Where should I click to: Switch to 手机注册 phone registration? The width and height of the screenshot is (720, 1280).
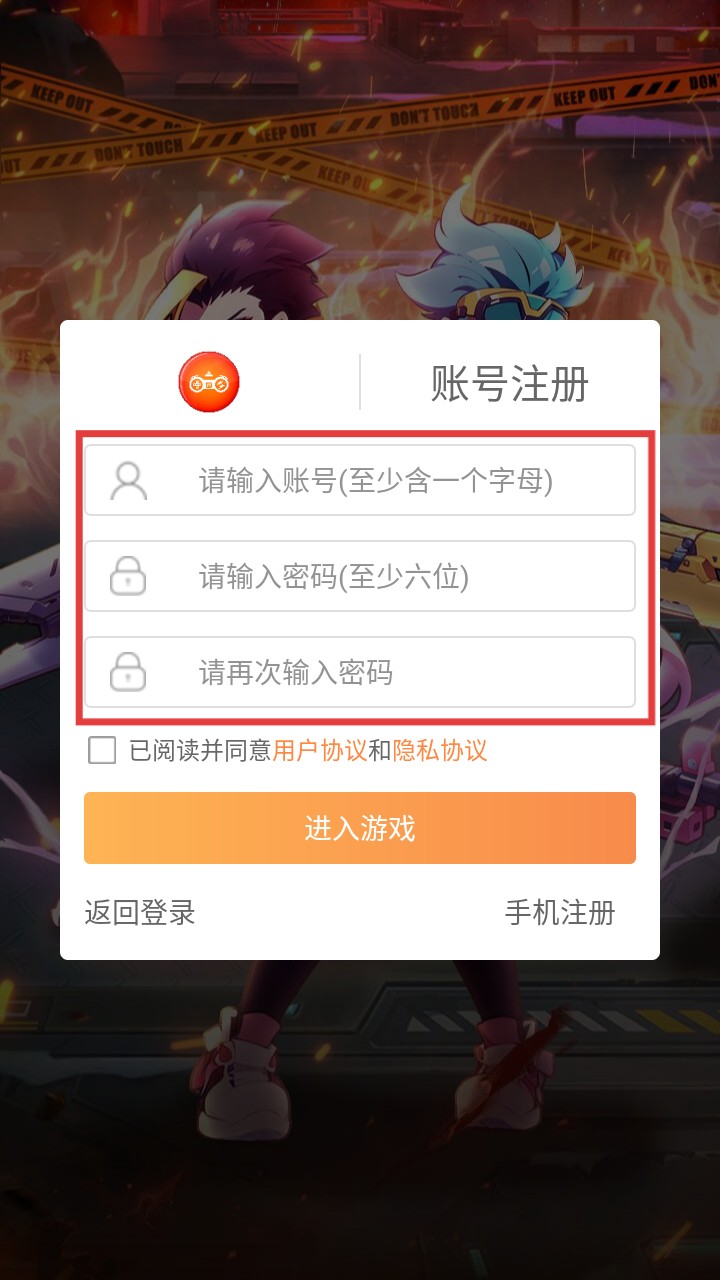click(x=560, y=912)
